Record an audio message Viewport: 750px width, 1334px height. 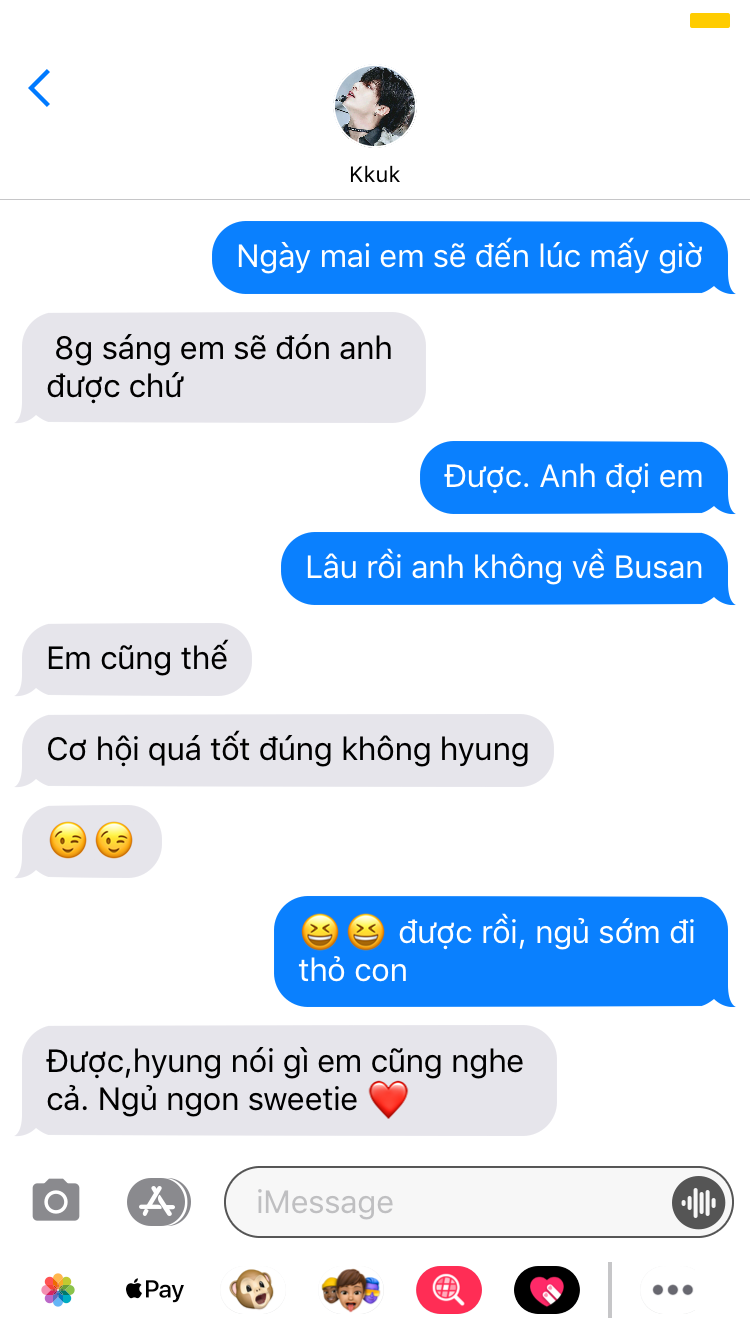698,1202
